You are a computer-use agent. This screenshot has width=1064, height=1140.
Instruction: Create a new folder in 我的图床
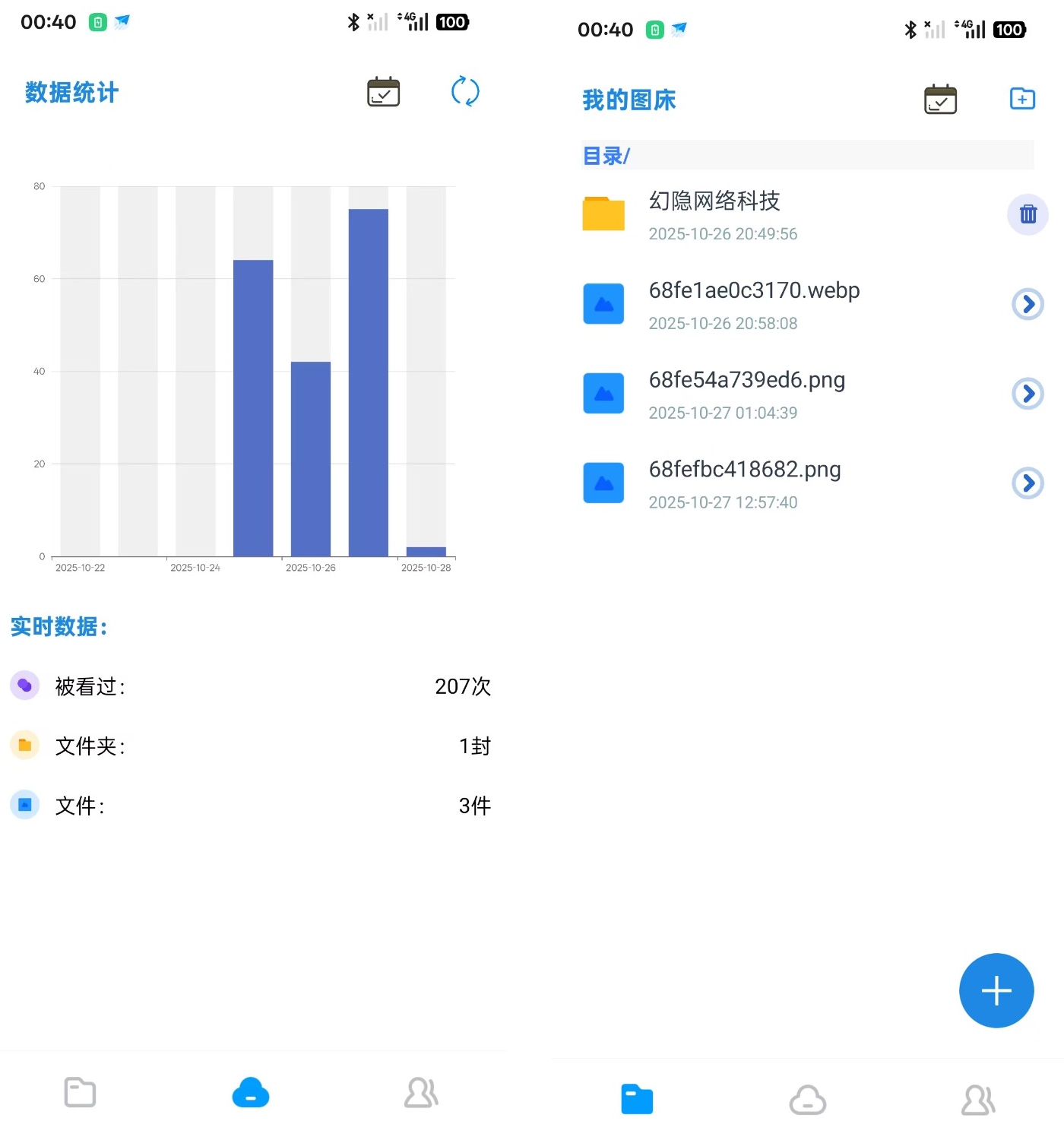pos(1022,99)
